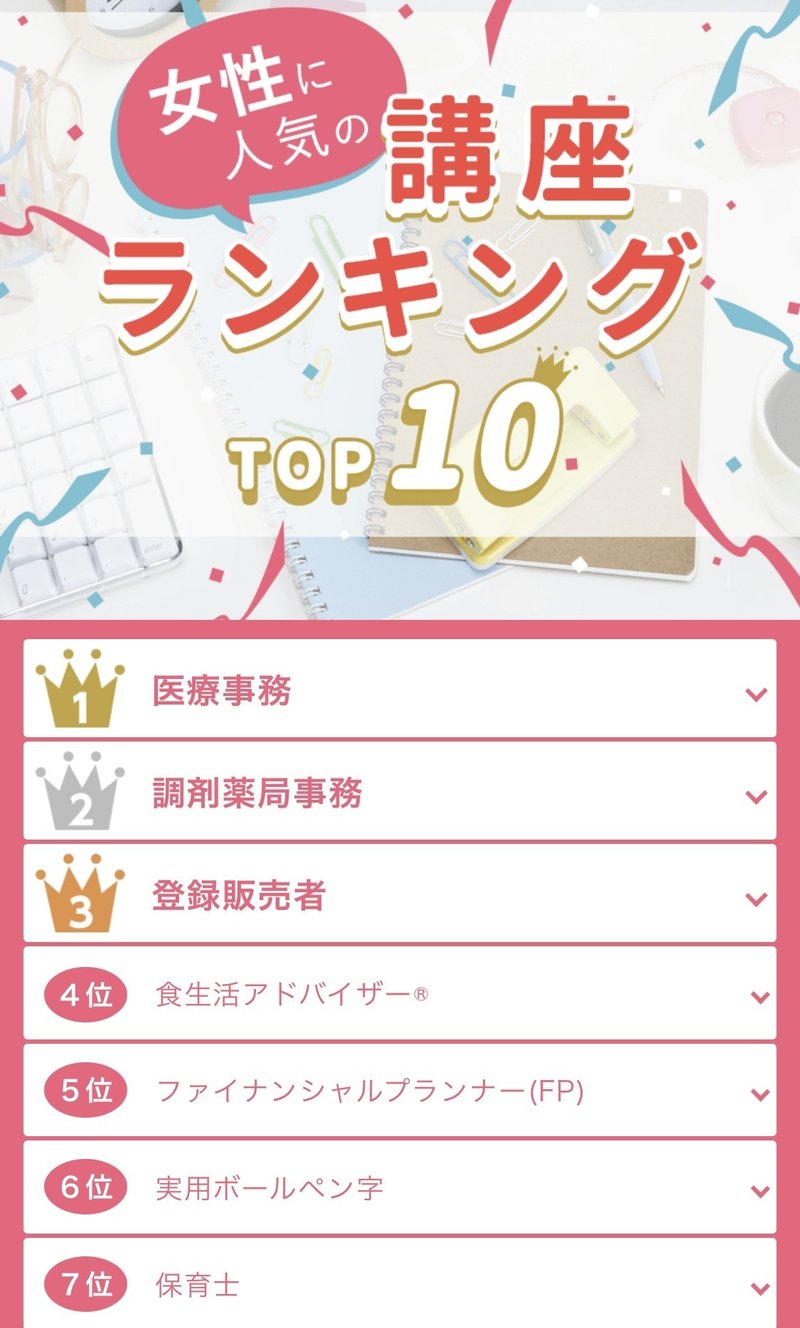Open the 登録販売者 accordion
This screenshot has height=1328, width=800.
[x=400, y=895]
